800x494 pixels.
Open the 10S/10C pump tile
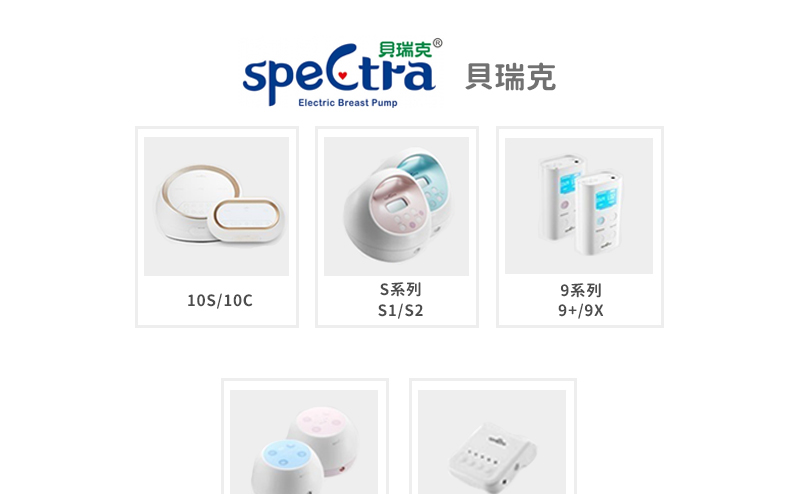tap(217, 226)
